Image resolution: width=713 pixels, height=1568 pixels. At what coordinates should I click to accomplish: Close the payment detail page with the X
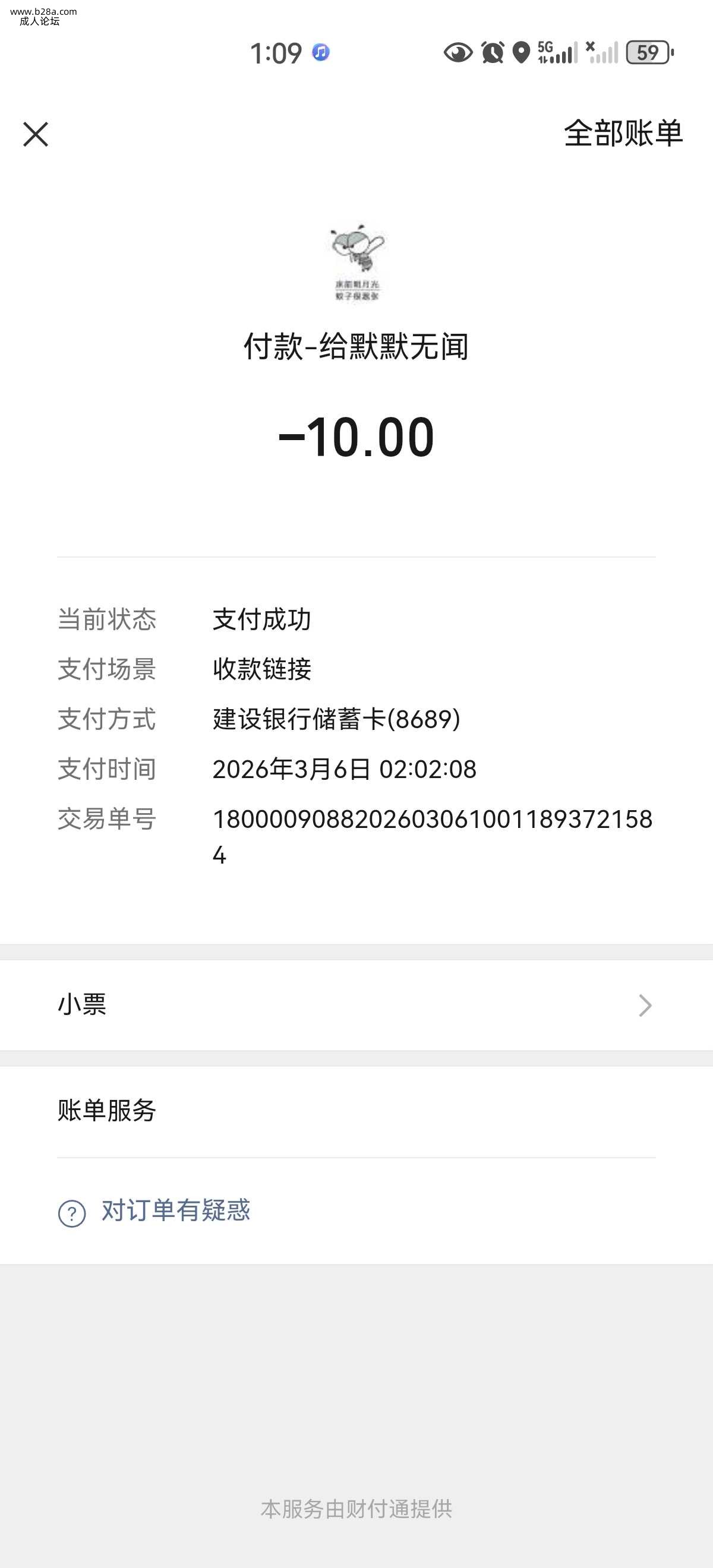click(35, 134)
